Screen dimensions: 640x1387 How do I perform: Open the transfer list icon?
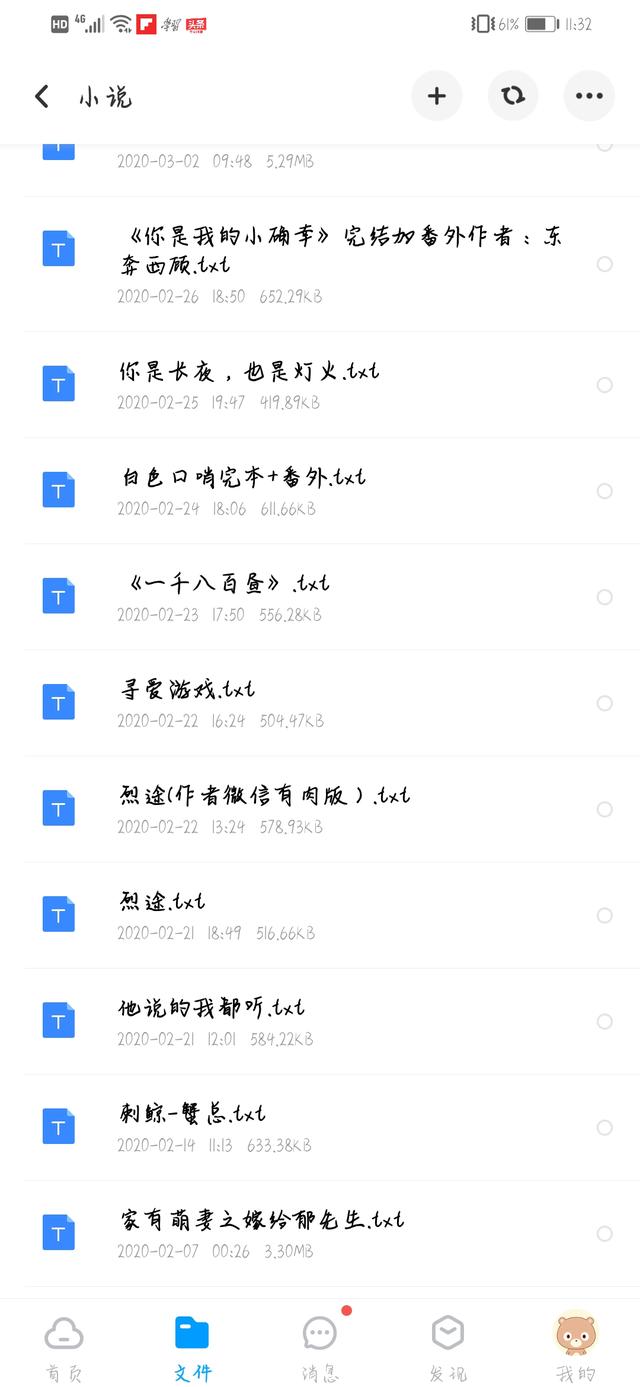tap(513, 96)
